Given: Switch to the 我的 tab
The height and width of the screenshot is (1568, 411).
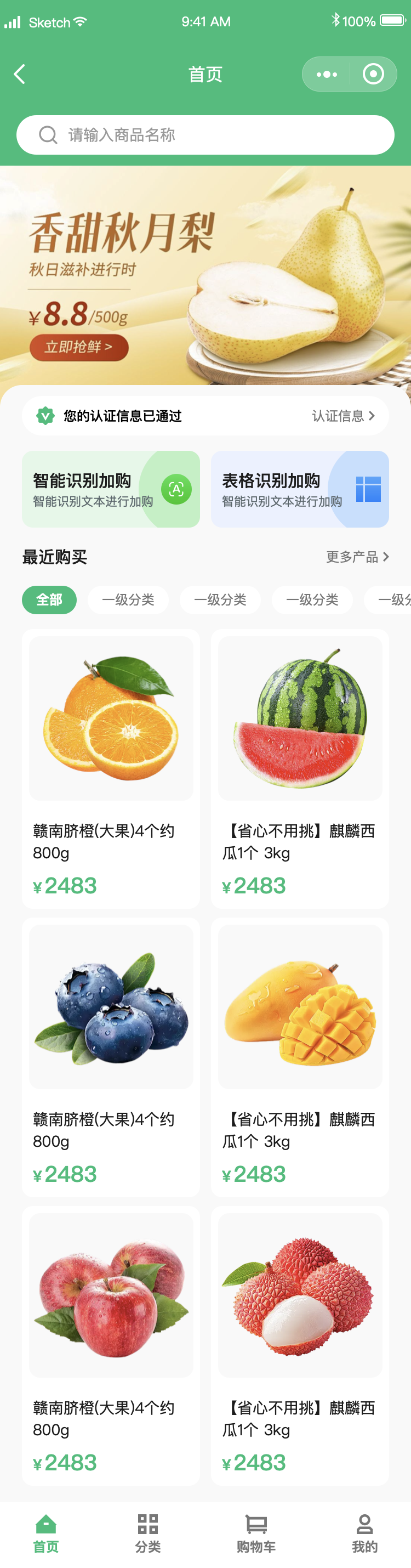Looking at the screenshot, I should (364, 1533).
